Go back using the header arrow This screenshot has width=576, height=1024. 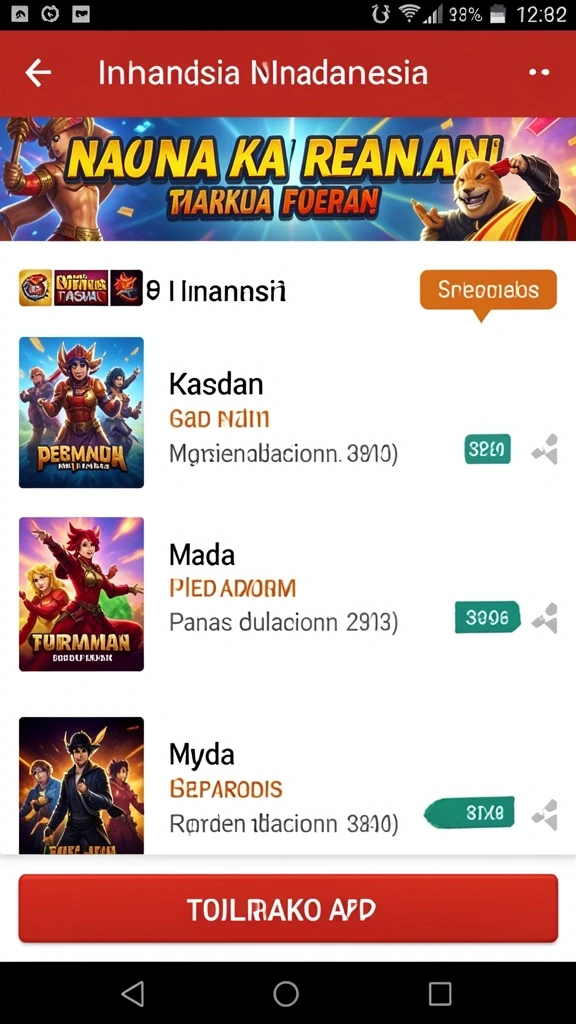tap(38, 72)
